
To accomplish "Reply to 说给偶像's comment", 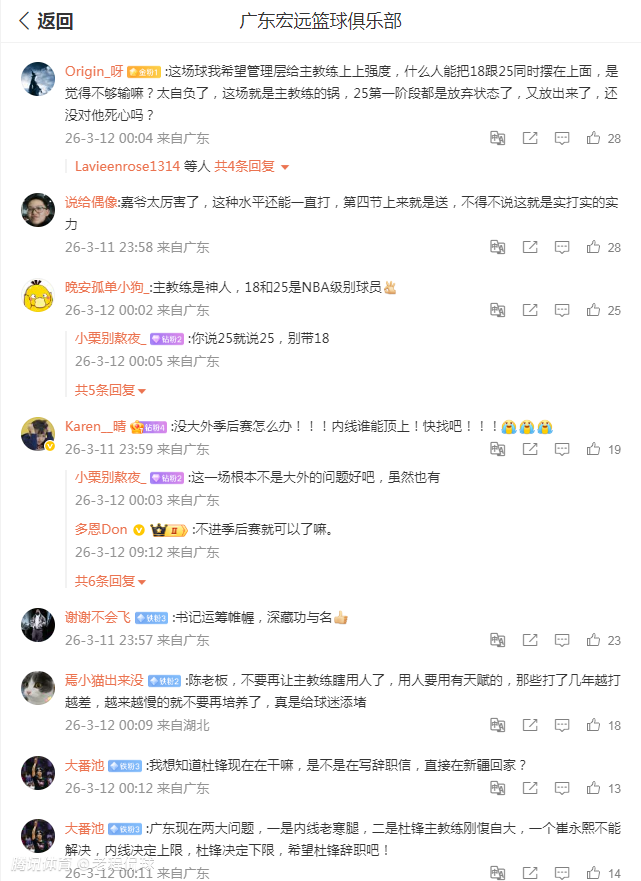I will (x=563, y=247).
